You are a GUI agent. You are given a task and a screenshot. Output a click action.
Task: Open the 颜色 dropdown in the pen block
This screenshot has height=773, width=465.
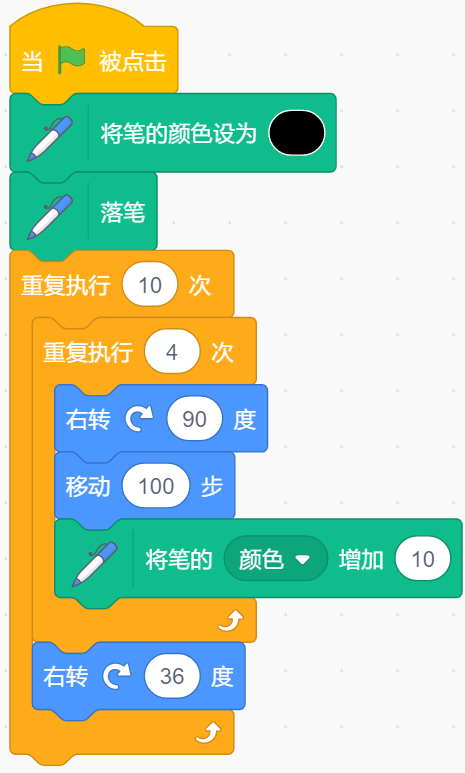[276, 559]
